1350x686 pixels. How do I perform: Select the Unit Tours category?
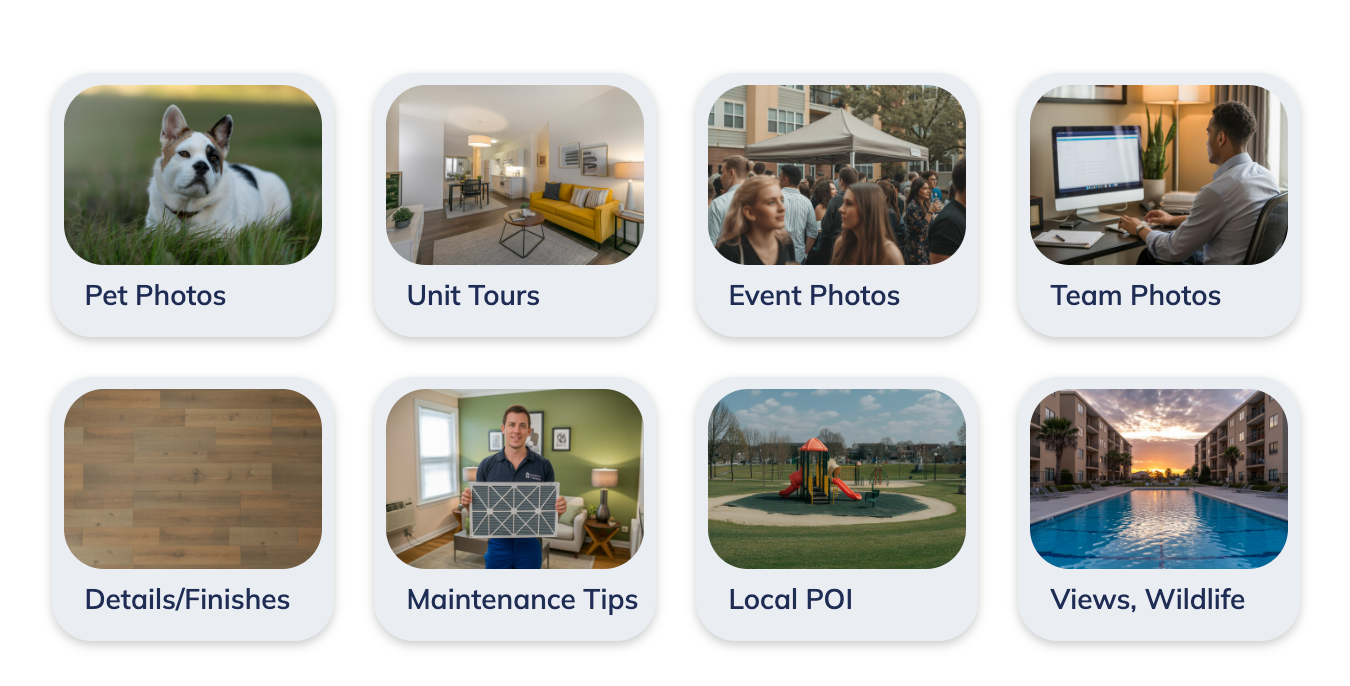(515, 205)
